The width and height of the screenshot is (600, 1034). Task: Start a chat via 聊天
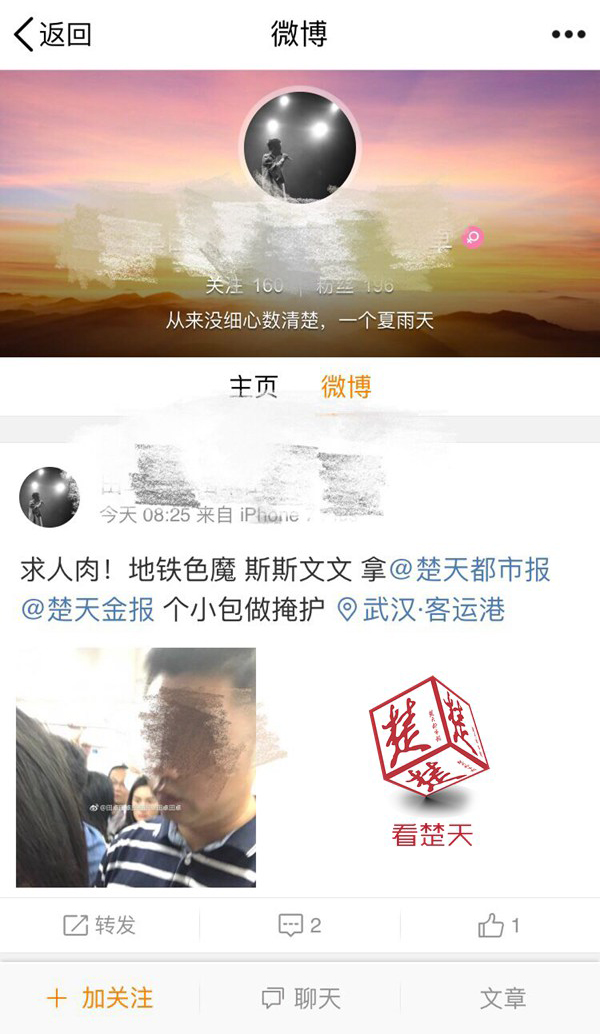[x=300, y=997]
